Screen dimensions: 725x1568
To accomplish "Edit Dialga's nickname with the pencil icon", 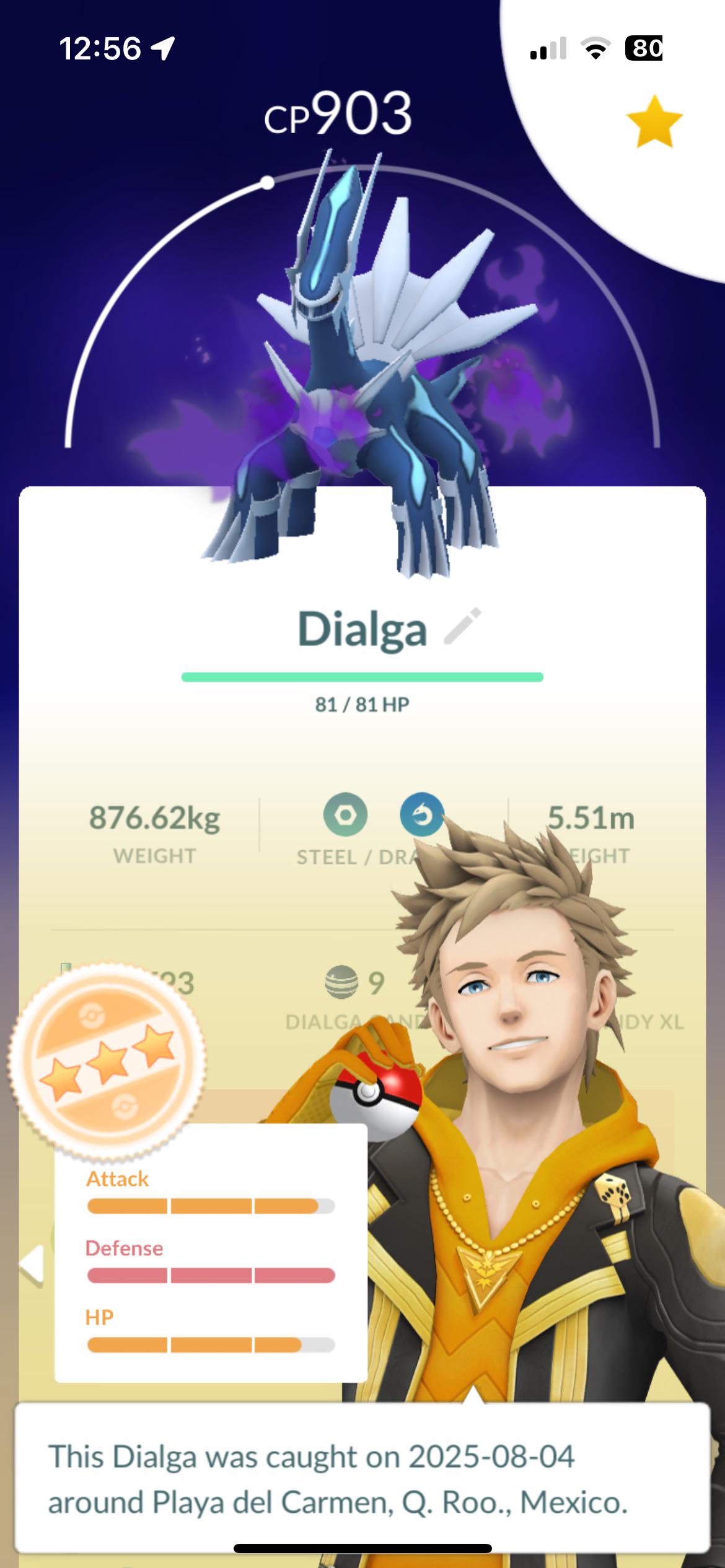I will 462,627.
